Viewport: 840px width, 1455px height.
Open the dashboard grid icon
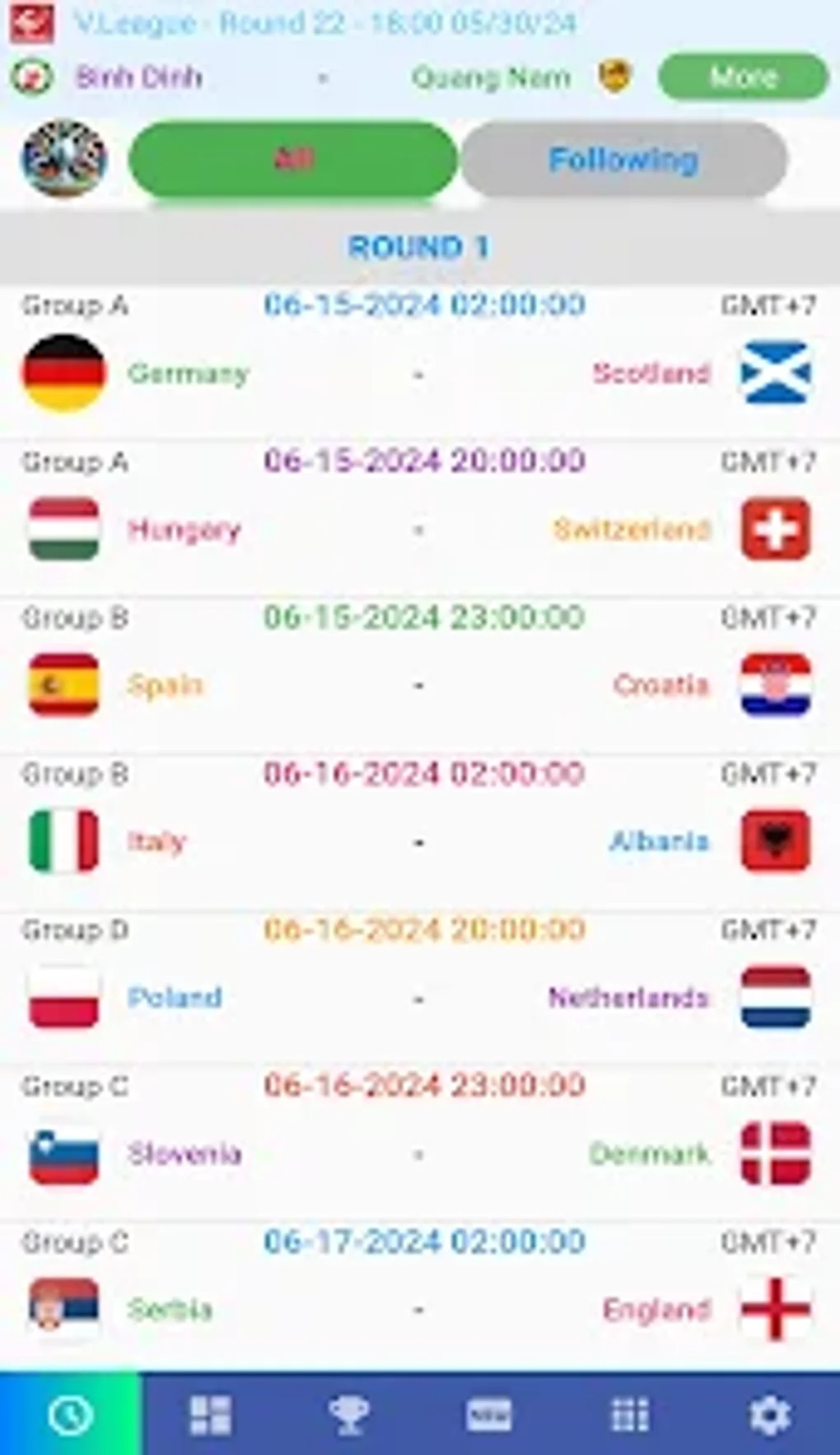[210, 1411]
